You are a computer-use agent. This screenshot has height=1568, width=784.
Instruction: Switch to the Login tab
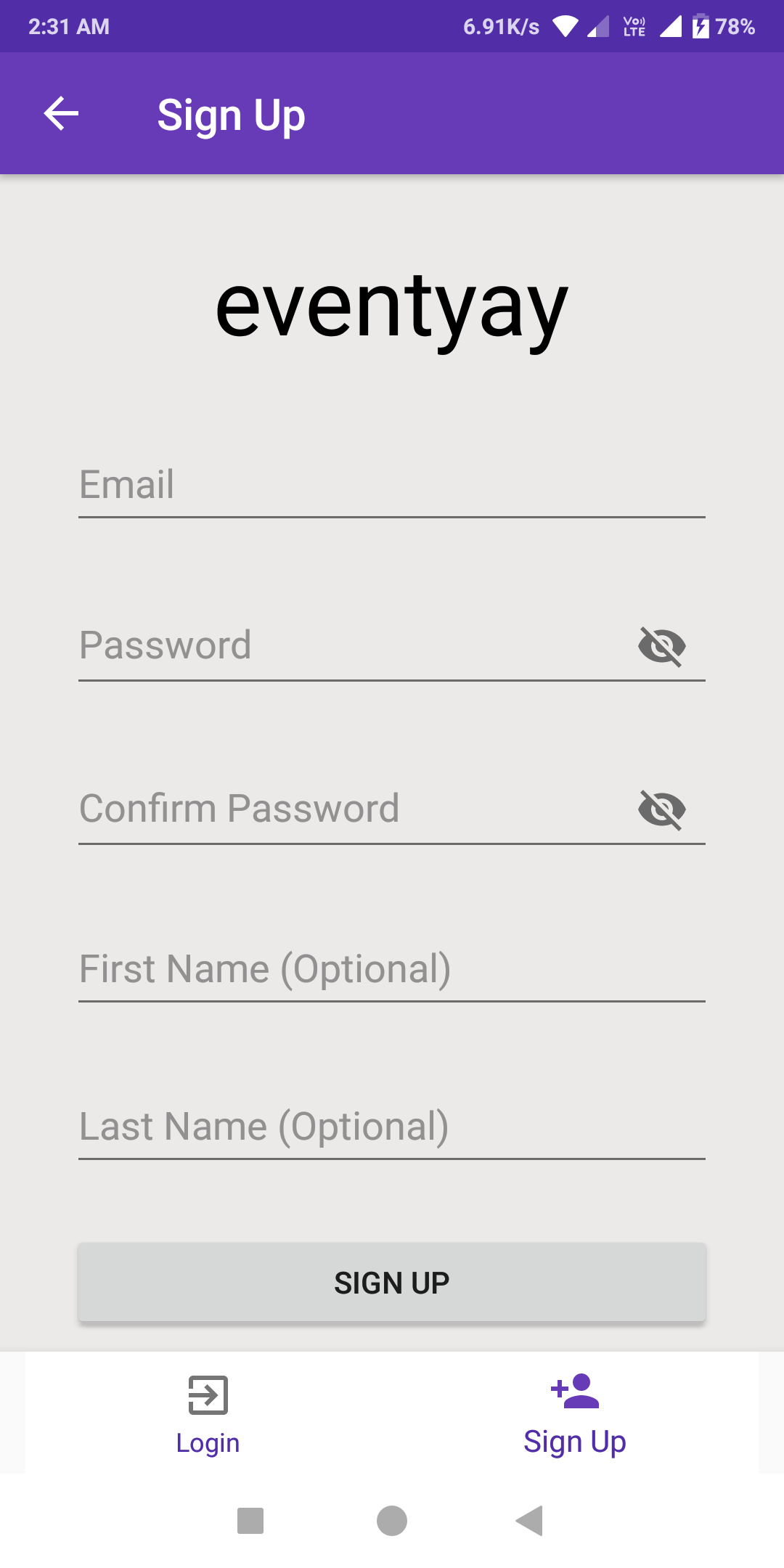tap(208, 1414)
